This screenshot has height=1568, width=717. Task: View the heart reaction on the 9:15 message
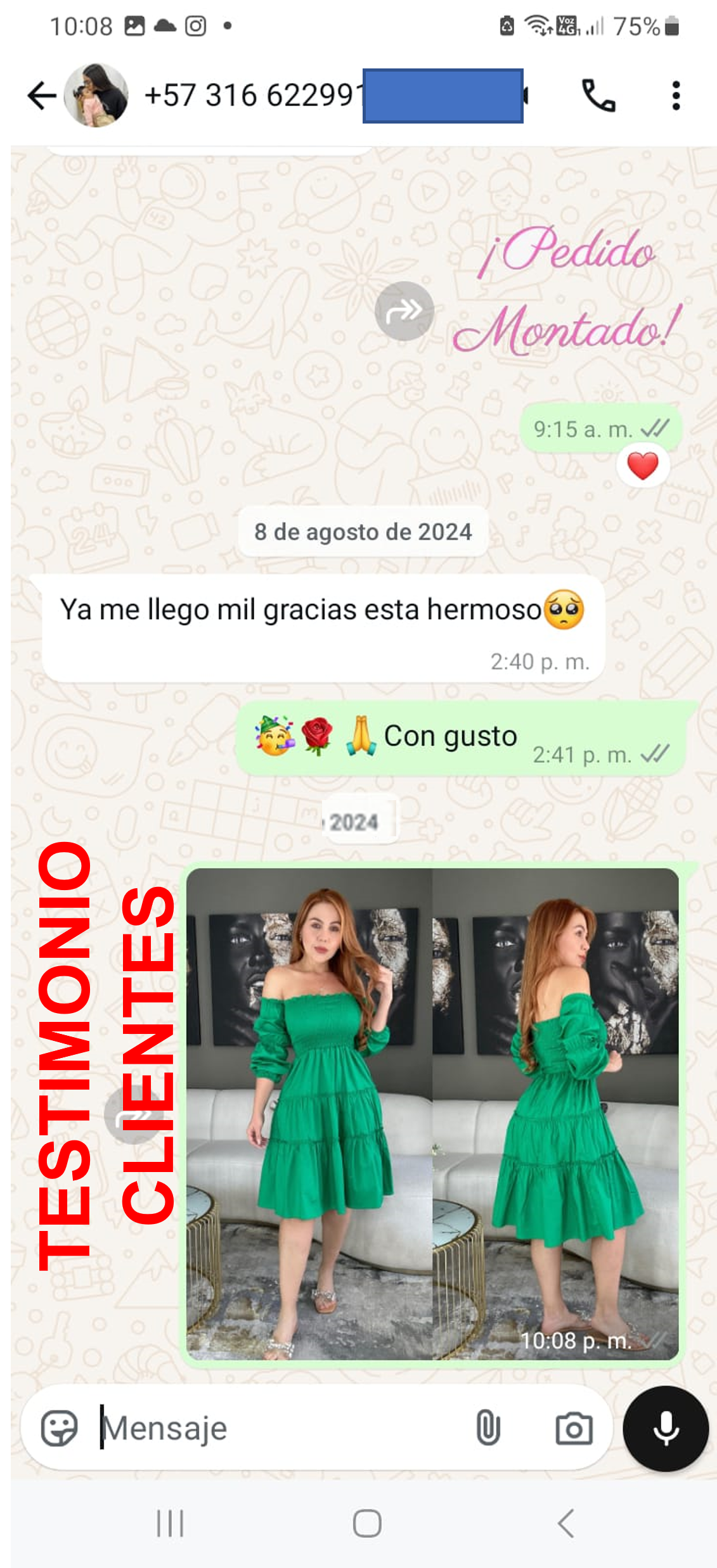[642, 467]
